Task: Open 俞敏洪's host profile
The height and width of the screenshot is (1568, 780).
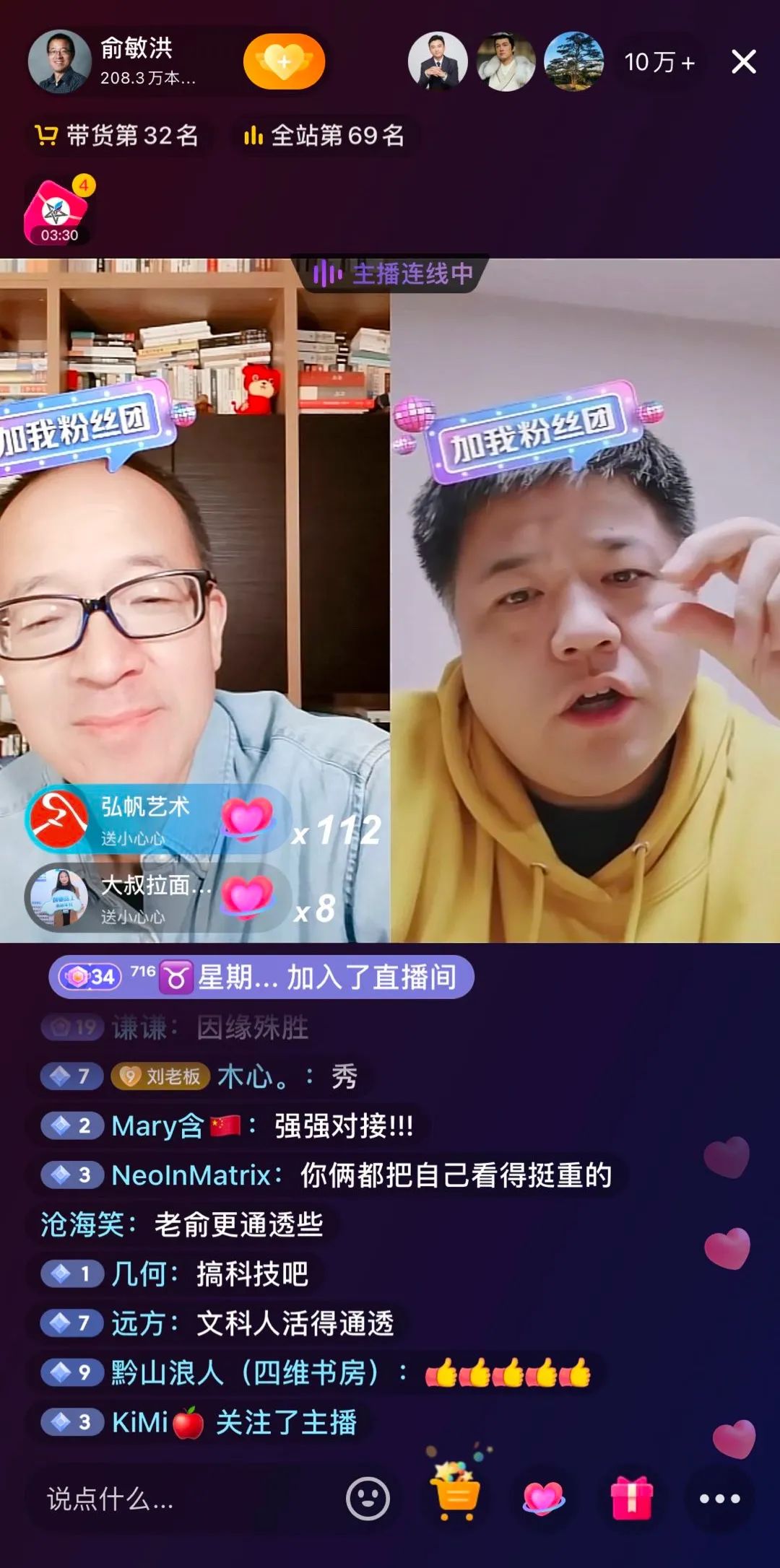Action: tap(59, 62)
